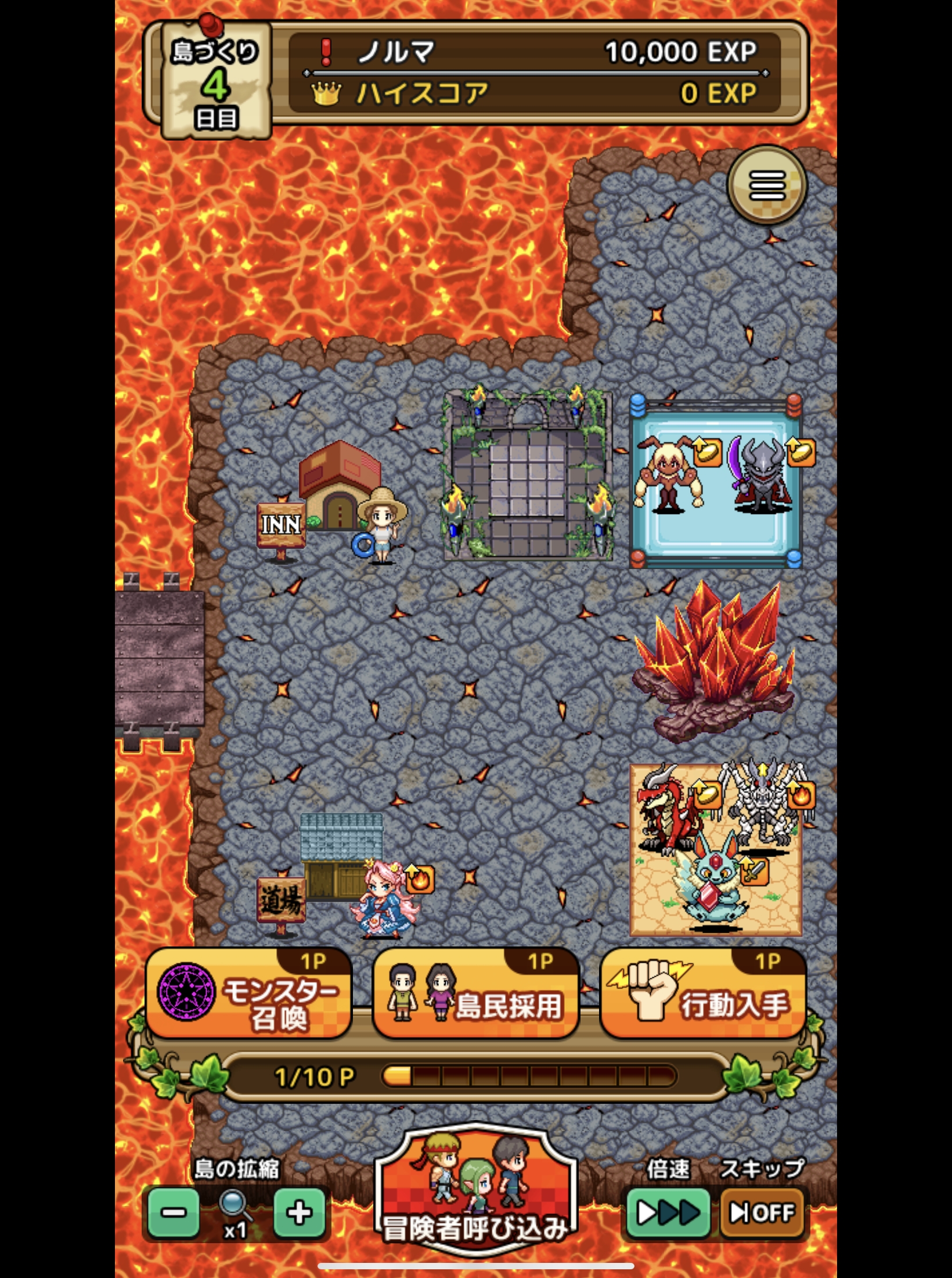Open the stone ruins dungeon tile
Viewport: 952px width, 1278px height.
[527, 473]
